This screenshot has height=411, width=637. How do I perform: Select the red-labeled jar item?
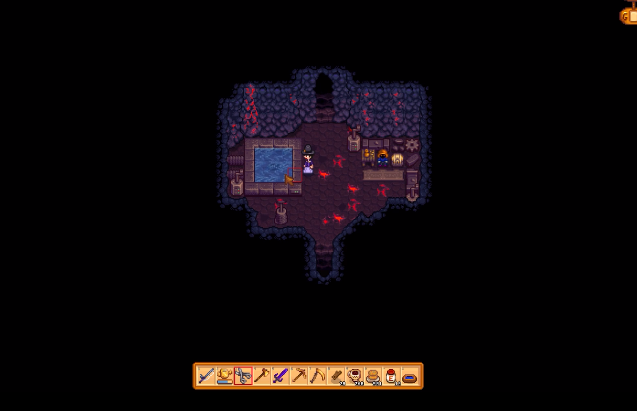click(391, 376)
